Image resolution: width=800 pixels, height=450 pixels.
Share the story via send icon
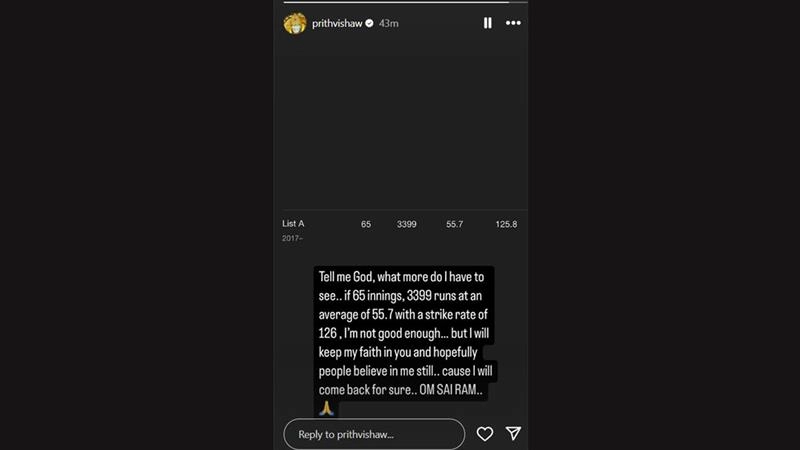coord(513,434)
